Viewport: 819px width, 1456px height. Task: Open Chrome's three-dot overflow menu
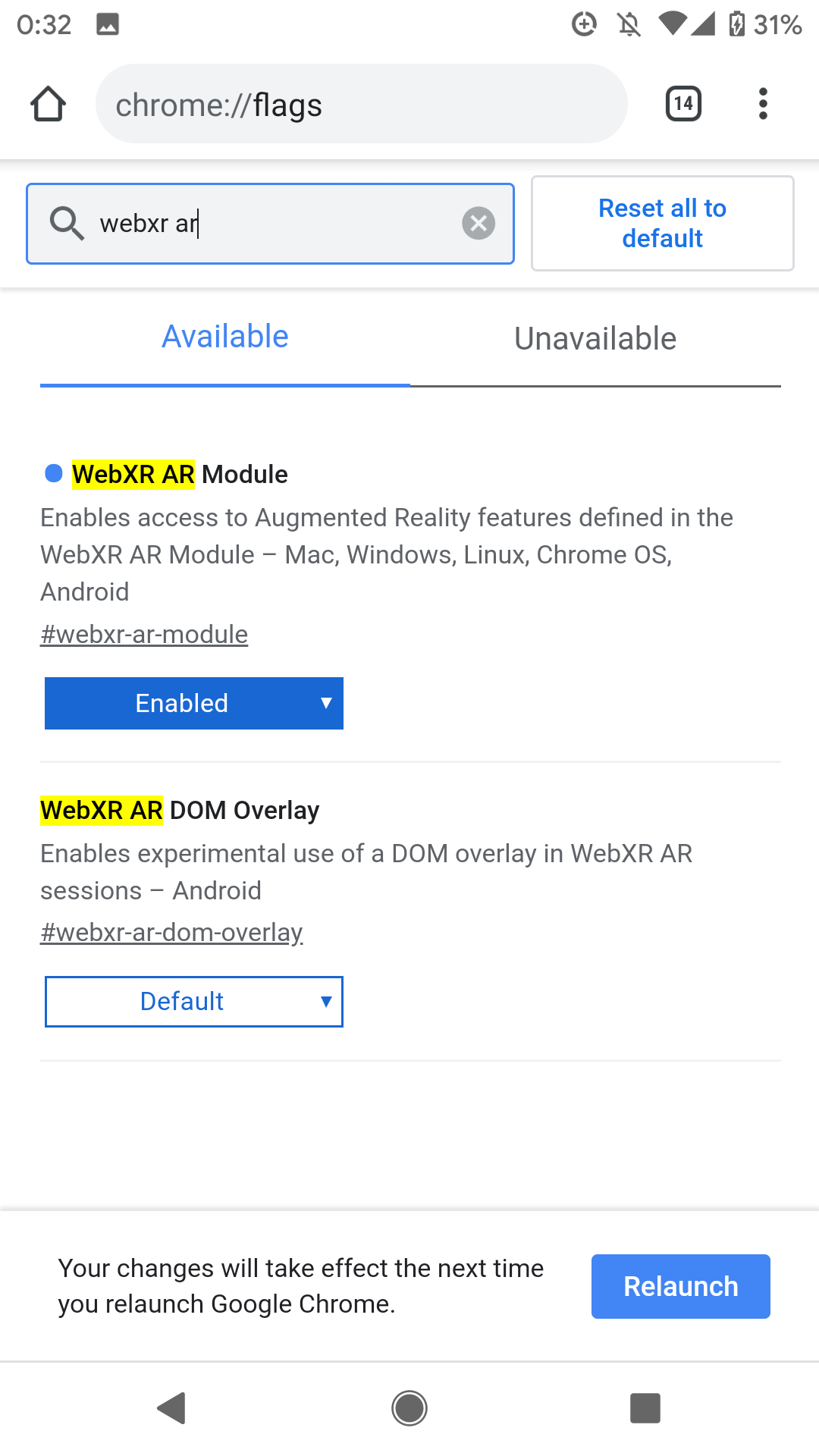[x=763, y=104]
